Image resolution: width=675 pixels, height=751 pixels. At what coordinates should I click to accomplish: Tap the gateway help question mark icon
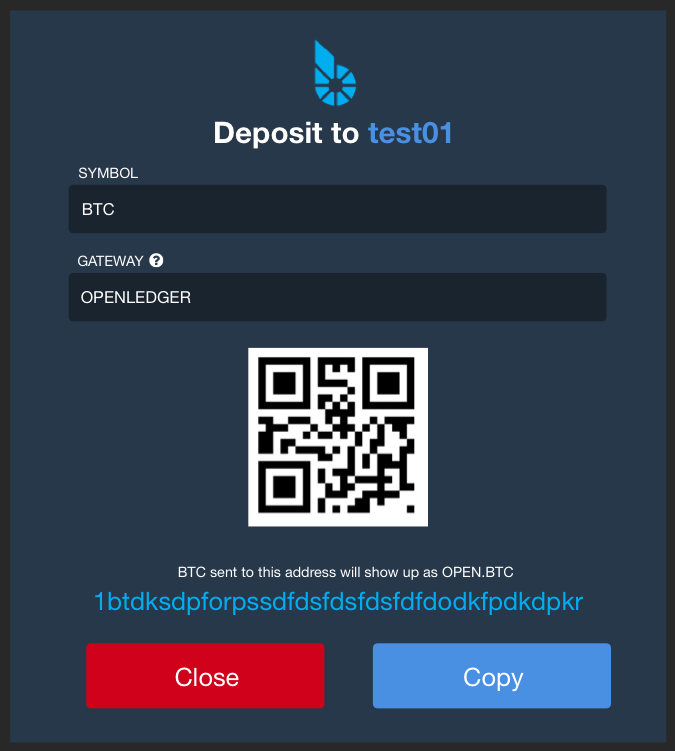click(x=156, y=261)
